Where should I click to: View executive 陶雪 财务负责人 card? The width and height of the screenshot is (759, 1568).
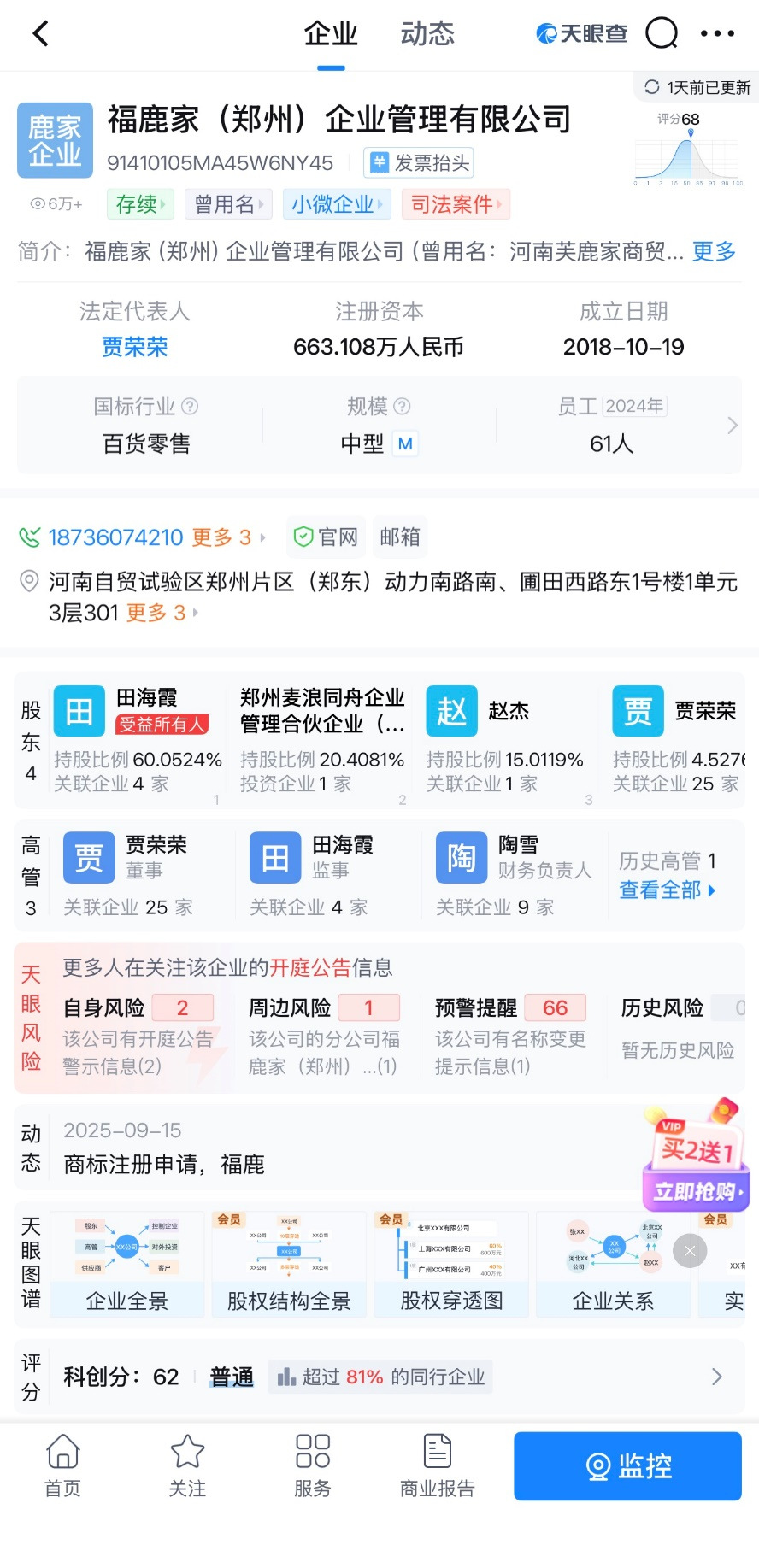513,875
